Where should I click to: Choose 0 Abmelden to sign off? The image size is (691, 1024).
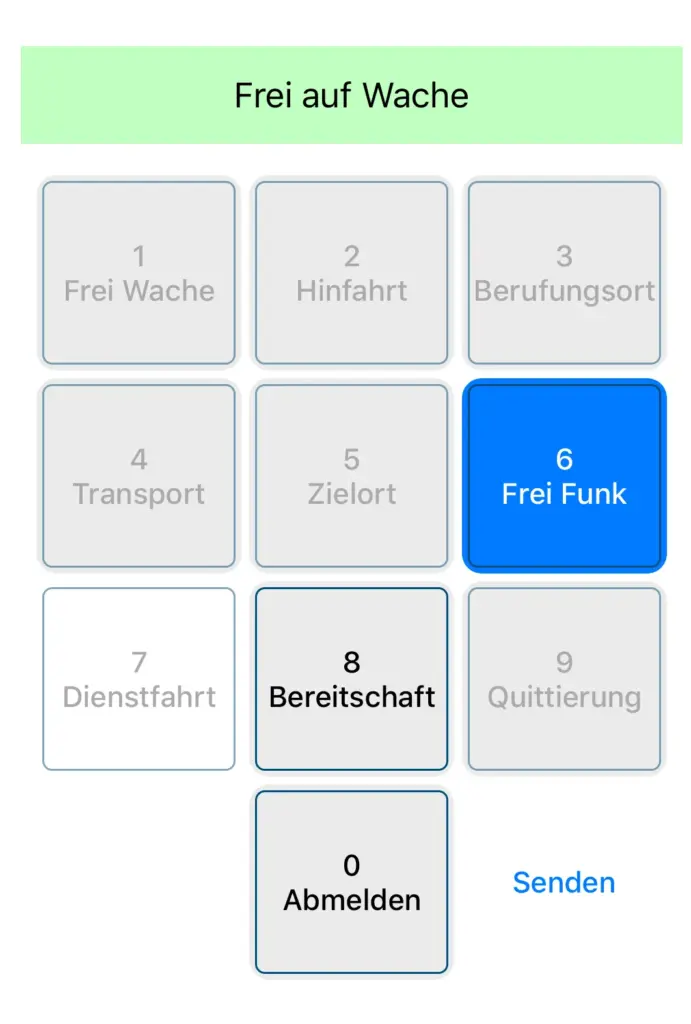(x=351, y=882)
